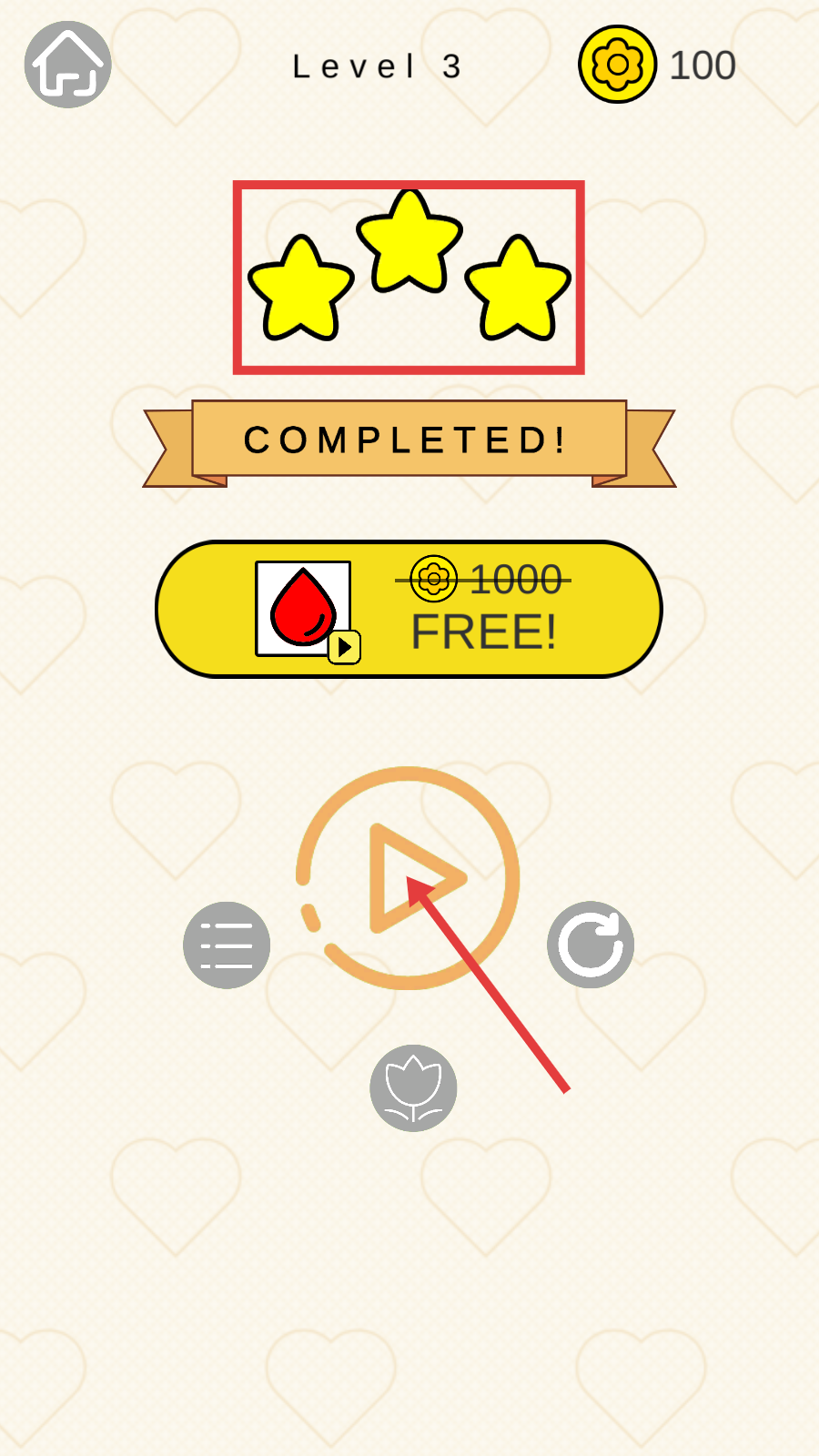This screenshot has width=819, height=1456.
Task: Go back to the home screen
Action: [67, 65]
